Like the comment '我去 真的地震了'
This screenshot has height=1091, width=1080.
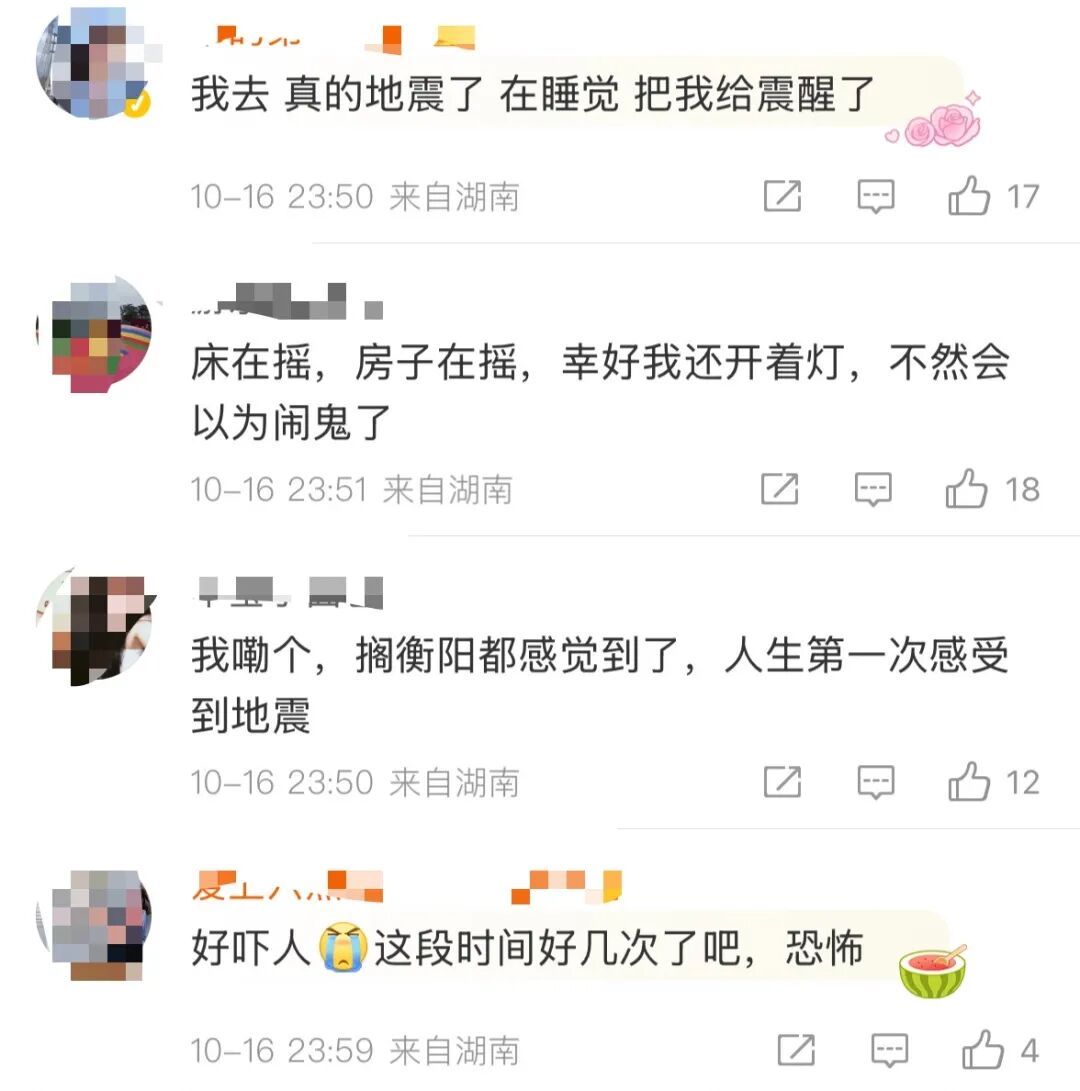[x=969, y=196]
